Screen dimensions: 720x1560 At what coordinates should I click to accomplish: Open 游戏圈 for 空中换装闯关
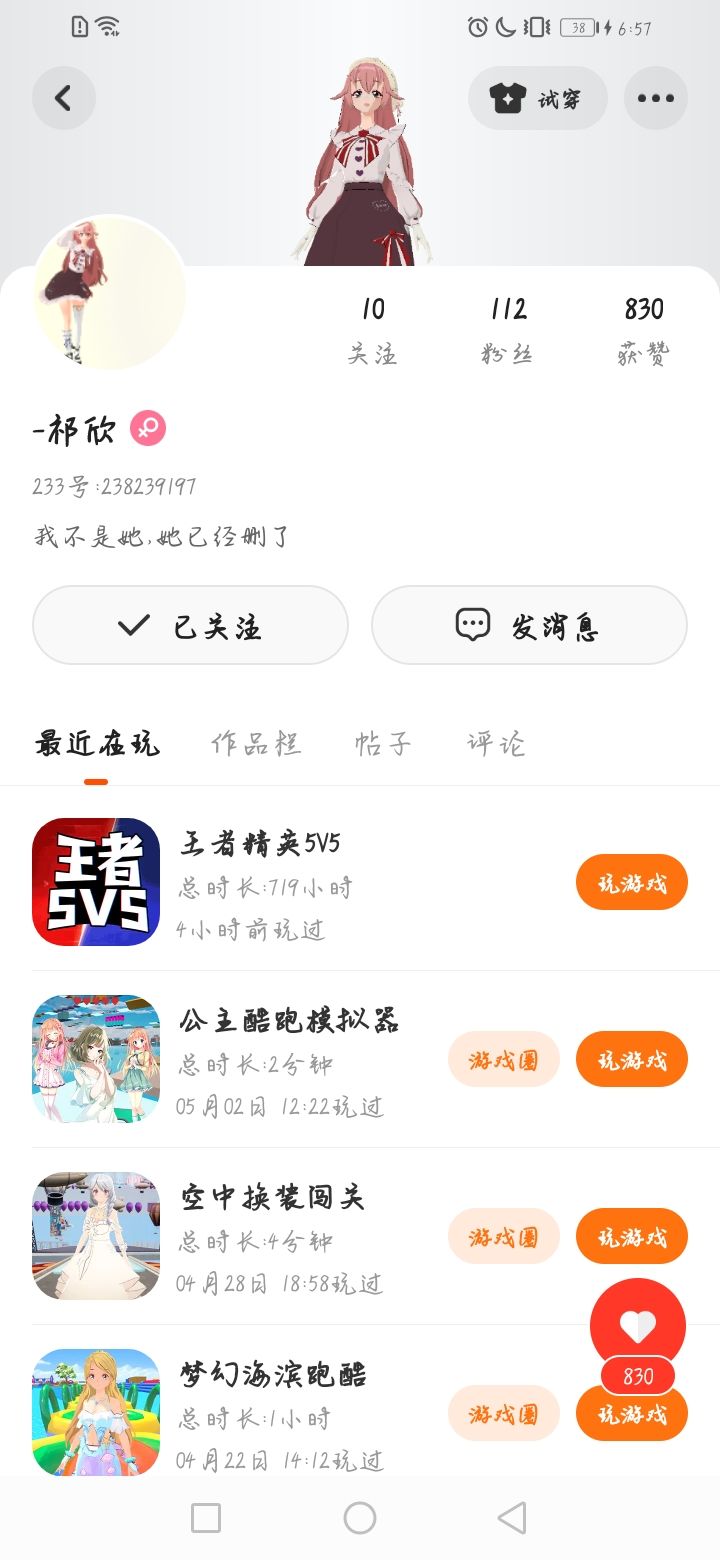pyautogui.click(x=503, y=1236)
